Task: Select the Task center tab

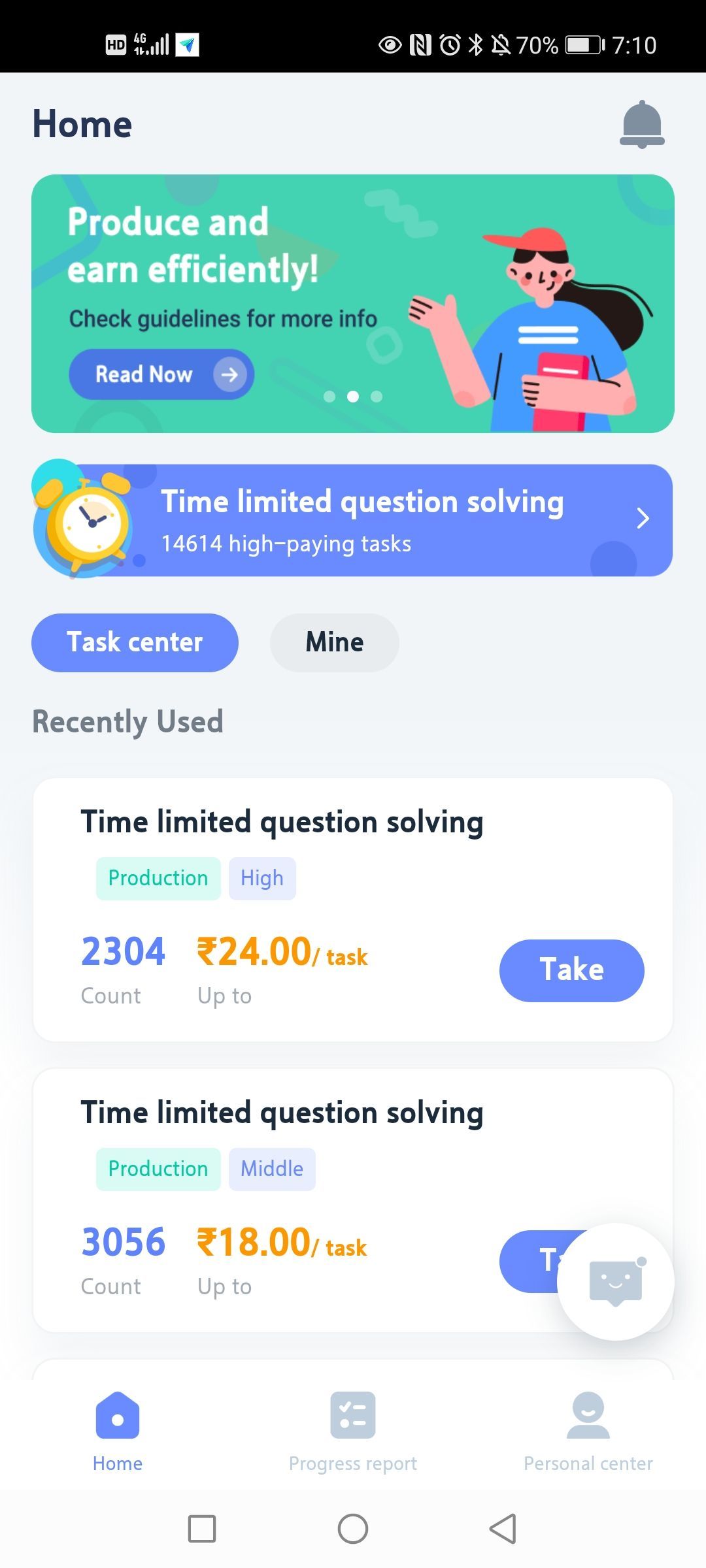Action: pos(135,642)
